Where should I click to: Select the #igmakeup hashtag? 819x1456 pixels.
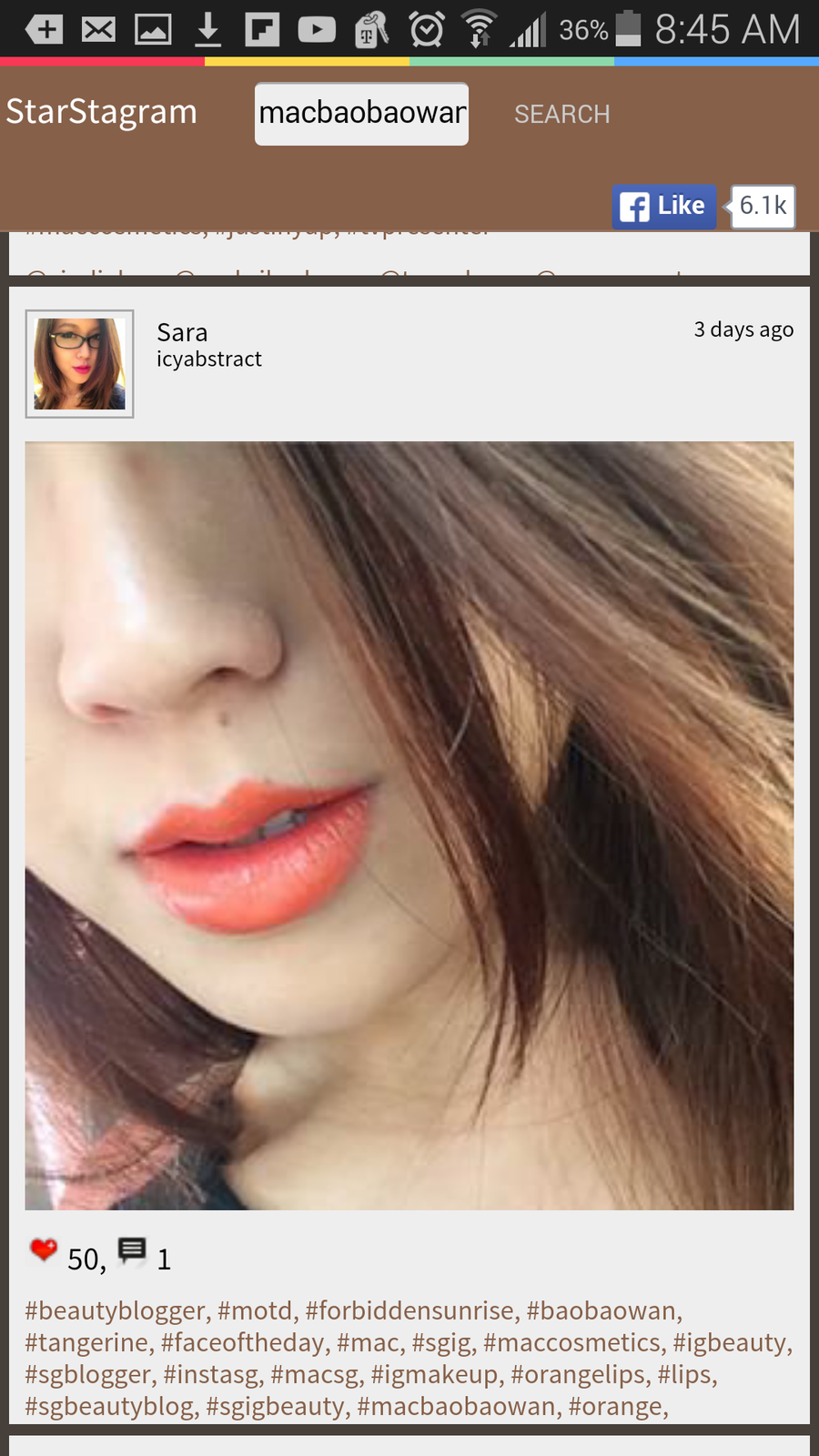click(434, 1374)
